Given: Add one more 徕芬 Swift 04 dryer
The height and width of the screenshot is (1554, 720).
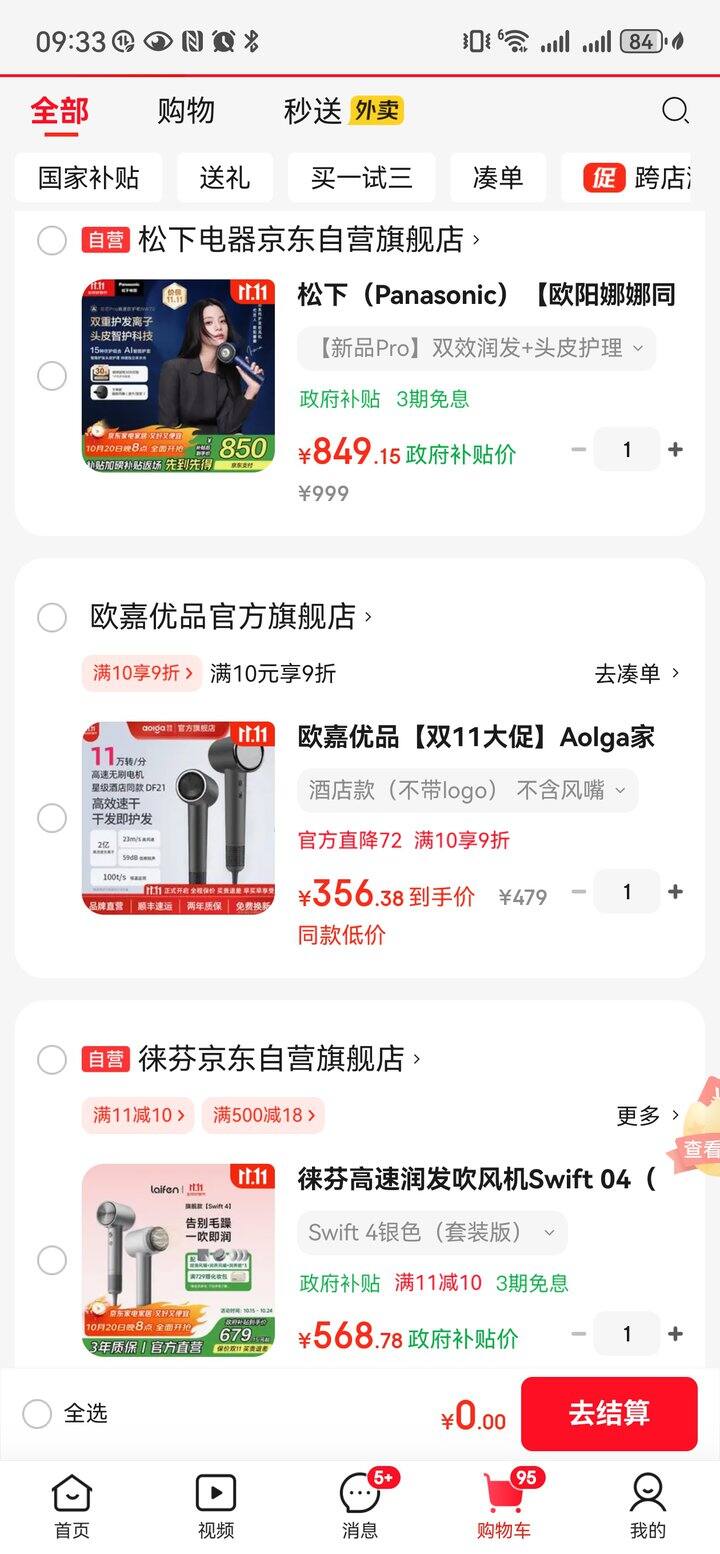Looking at the screenshot, I should point(676,1334).
